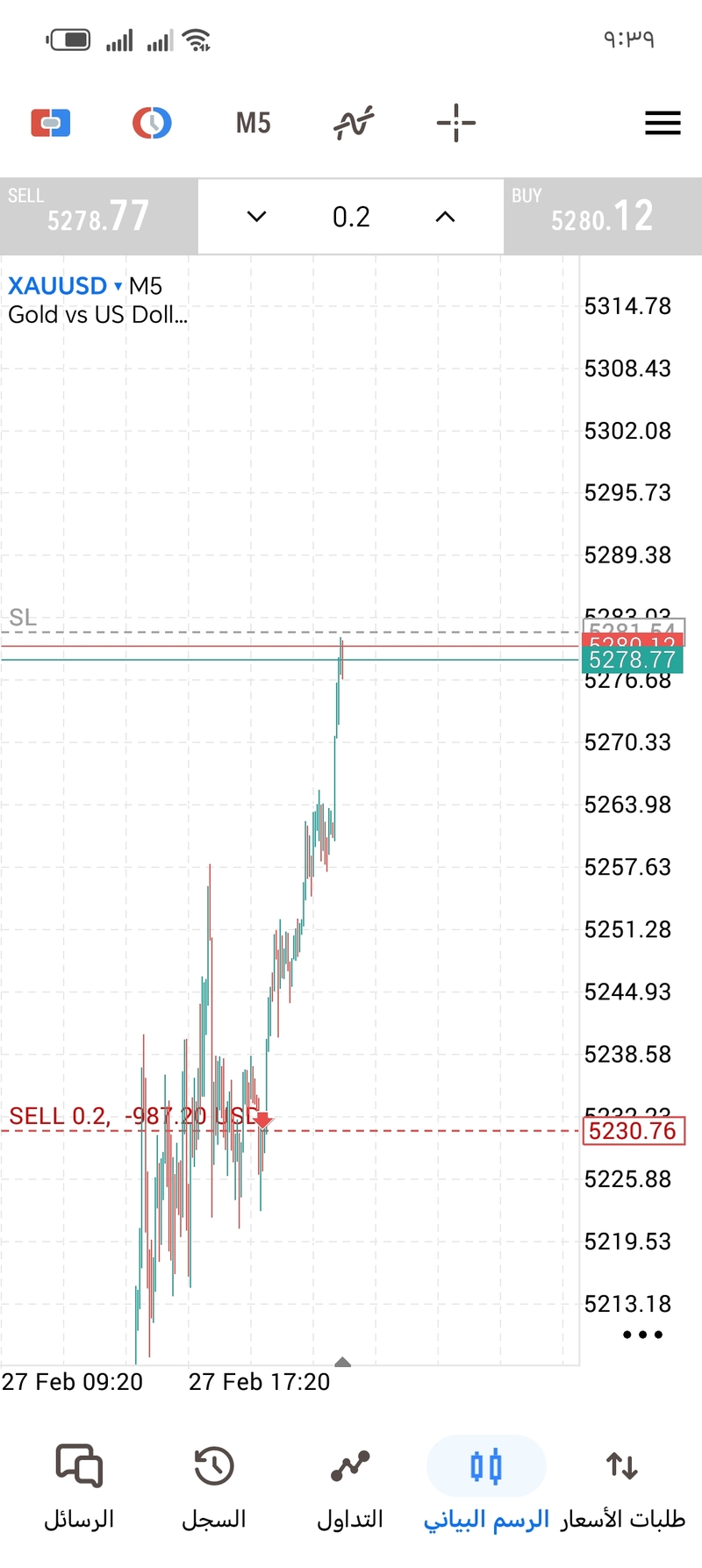Open the hamburger menu

pyautogui.click(x=663, y=123)
